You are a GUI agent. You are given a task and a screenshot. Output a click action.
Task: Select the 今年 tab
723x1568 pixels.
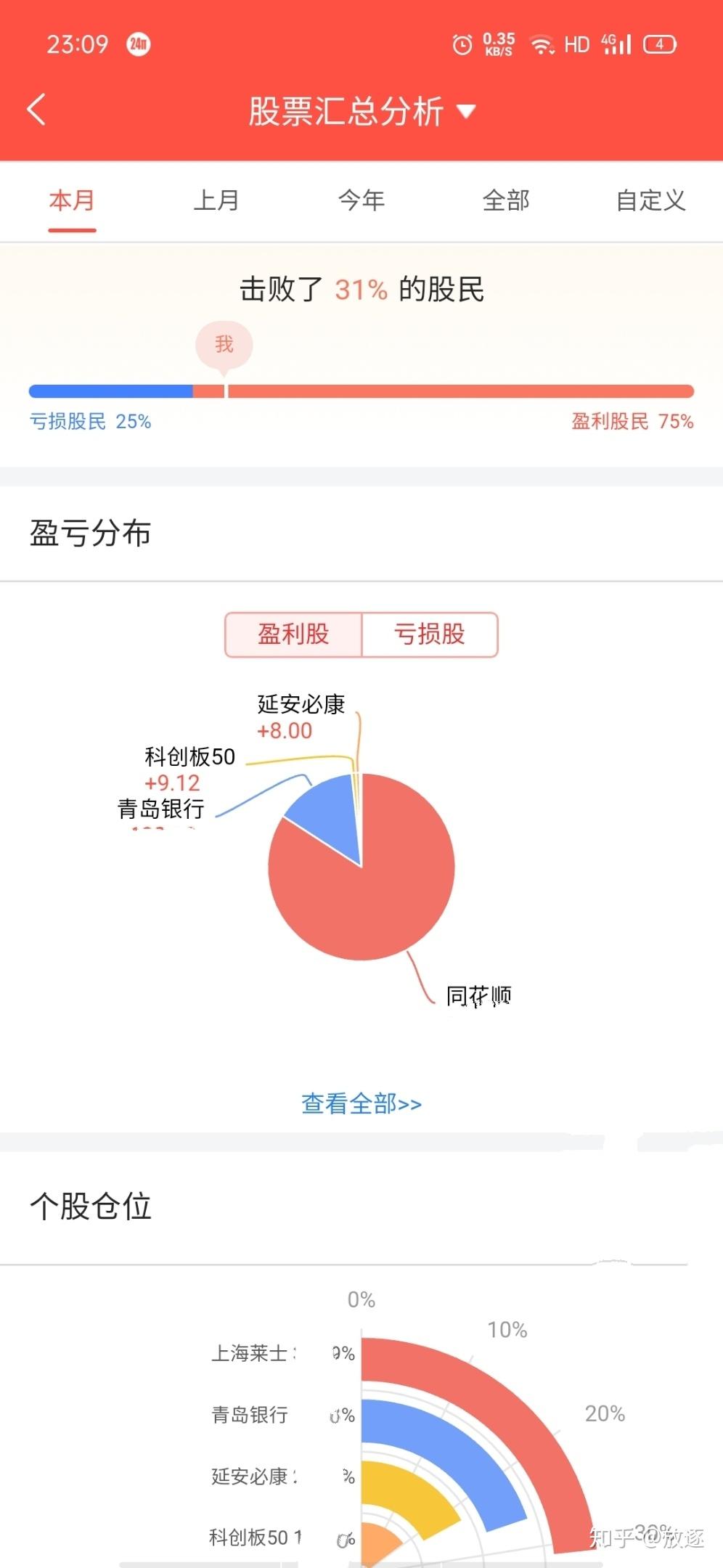(x=361, y=201)
